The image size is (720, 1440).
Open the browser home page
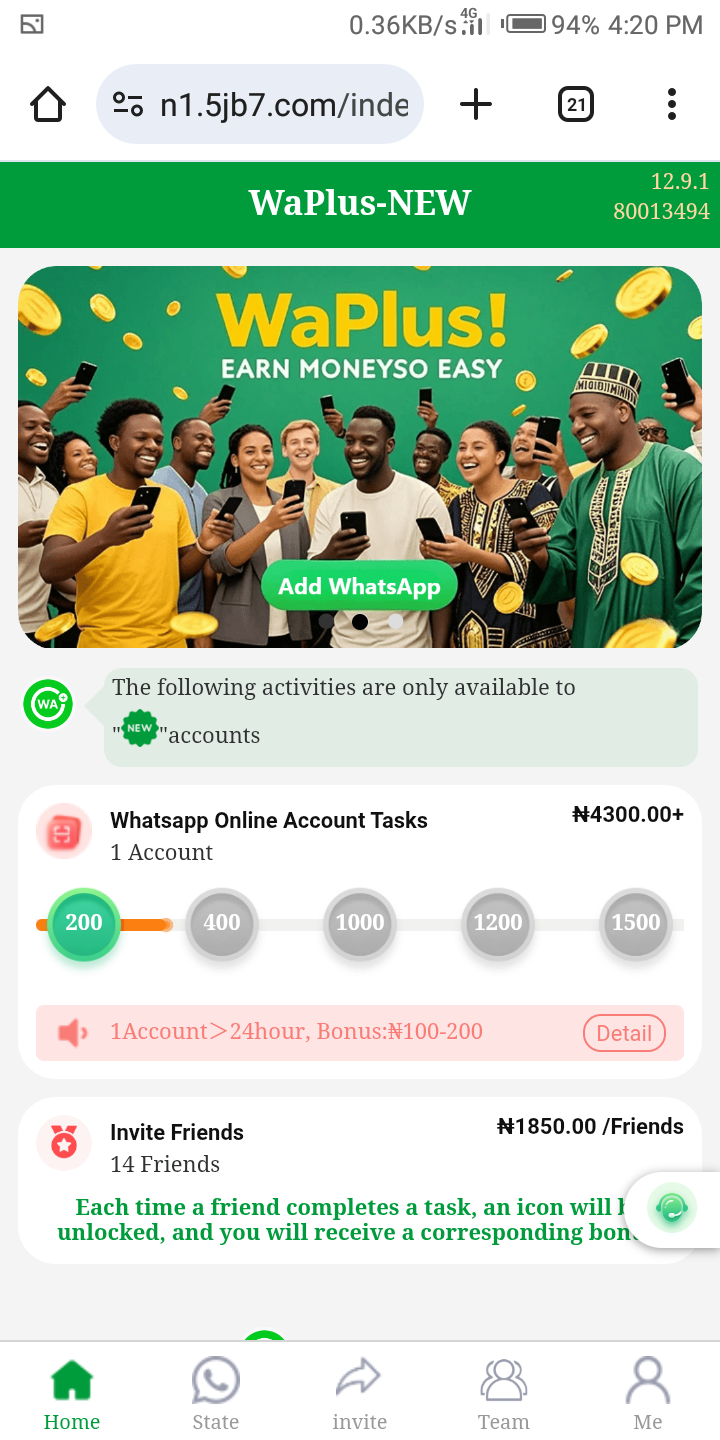48,104
